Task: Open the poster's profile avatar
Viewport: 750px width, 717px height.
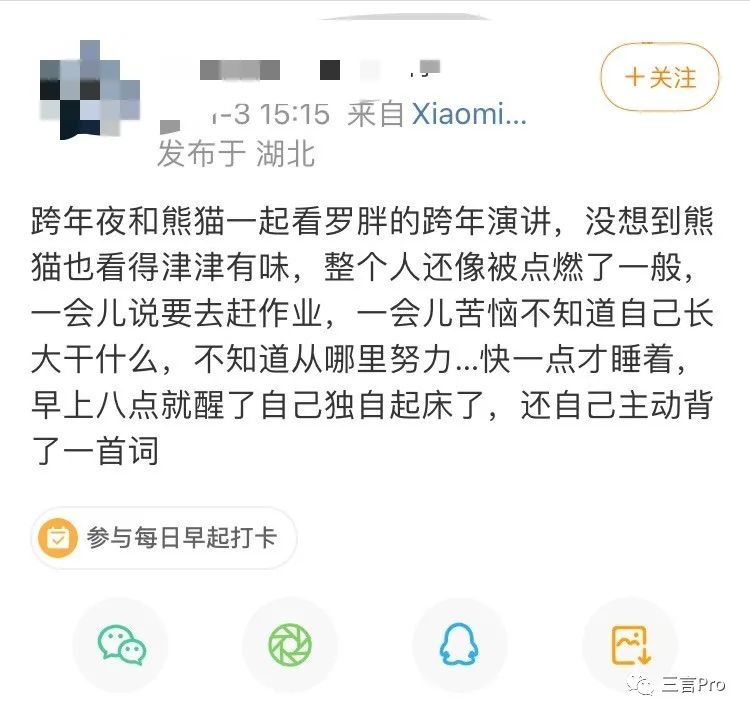Action: 83,90
